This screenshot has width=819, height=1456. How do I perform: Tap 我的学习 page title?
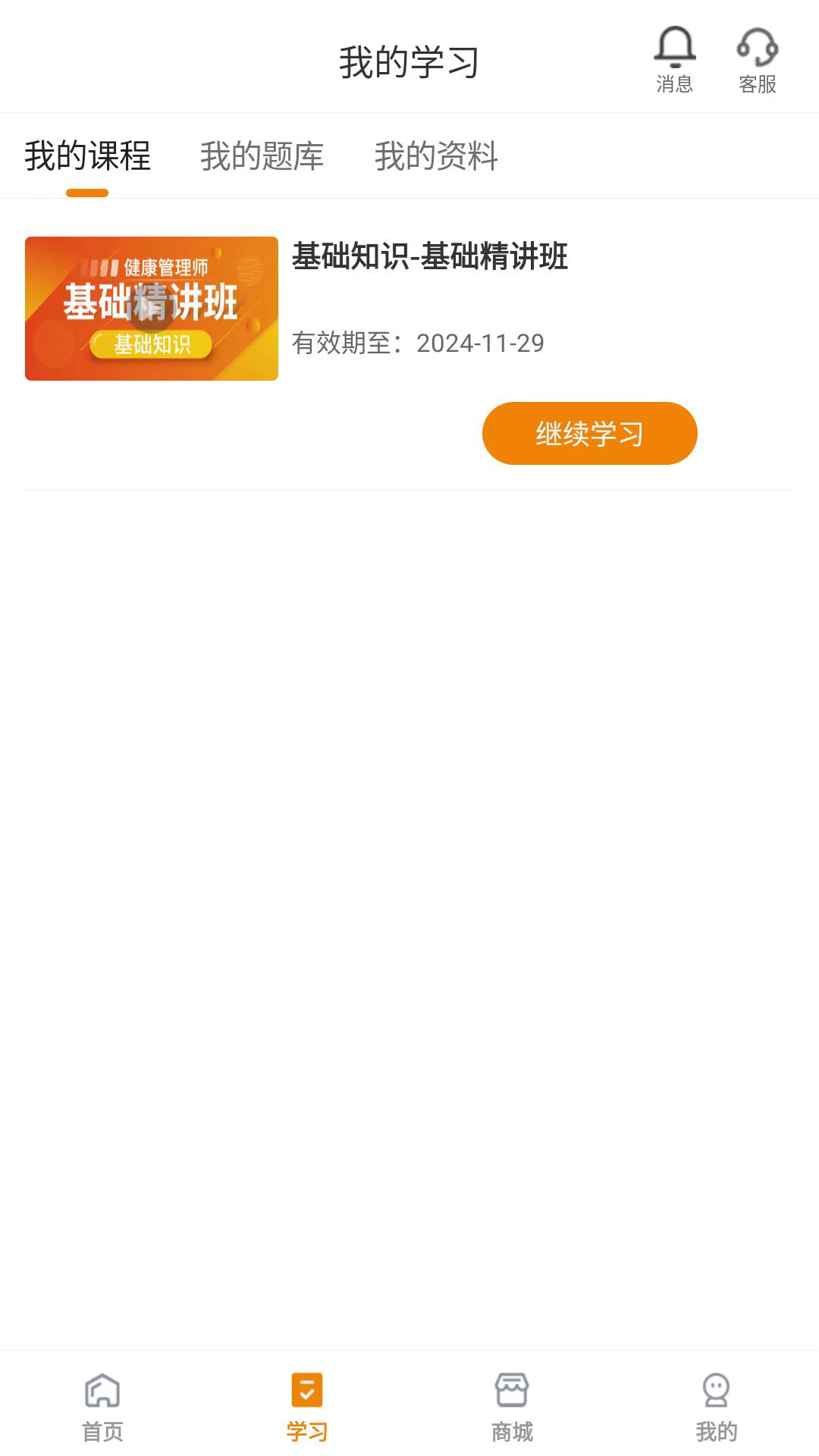pos(409,64)
